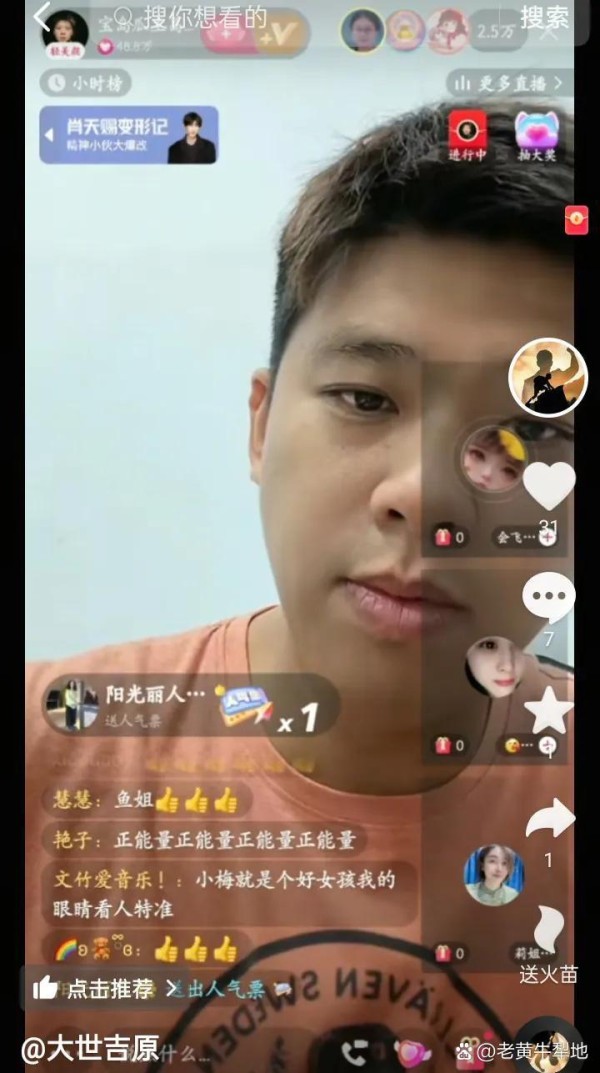Favorite the video with the star
Image resolution: width=600 pixels, height=1073 pixels.
coord(549,711)
